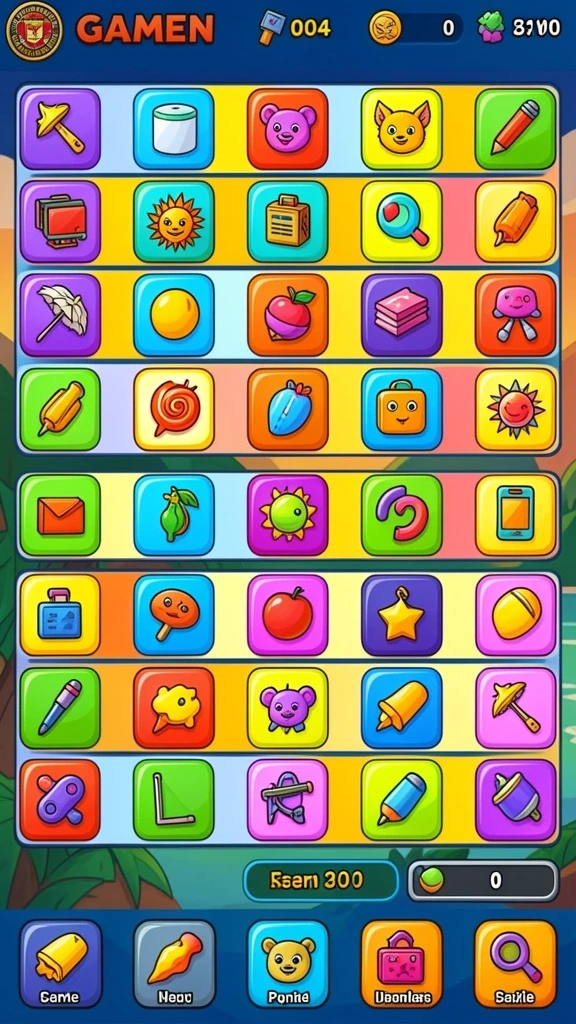Tap the purple bear tile on yellow
Screen dimensions: 576x1024
287,708
